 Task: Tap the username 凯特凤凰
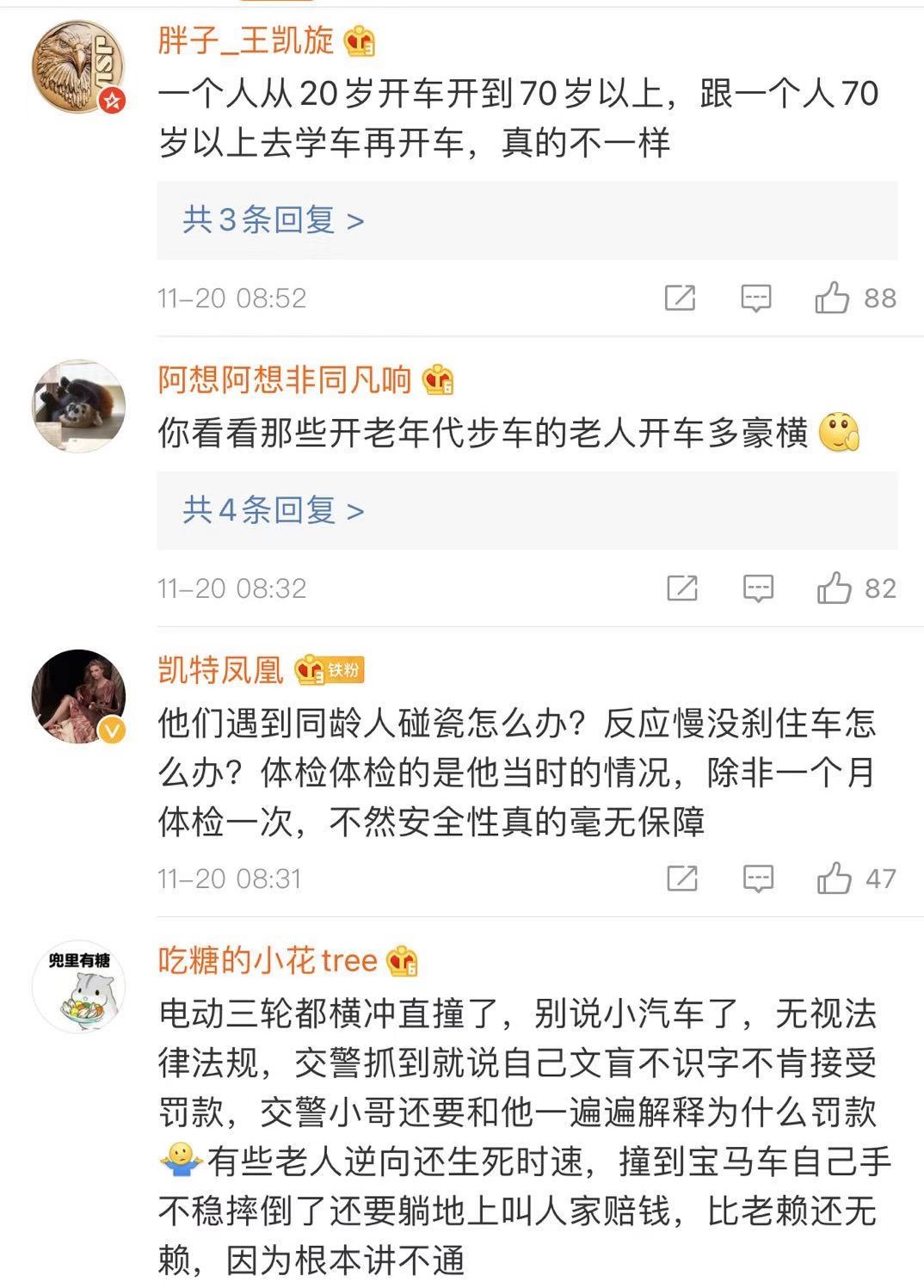(220, 669)
